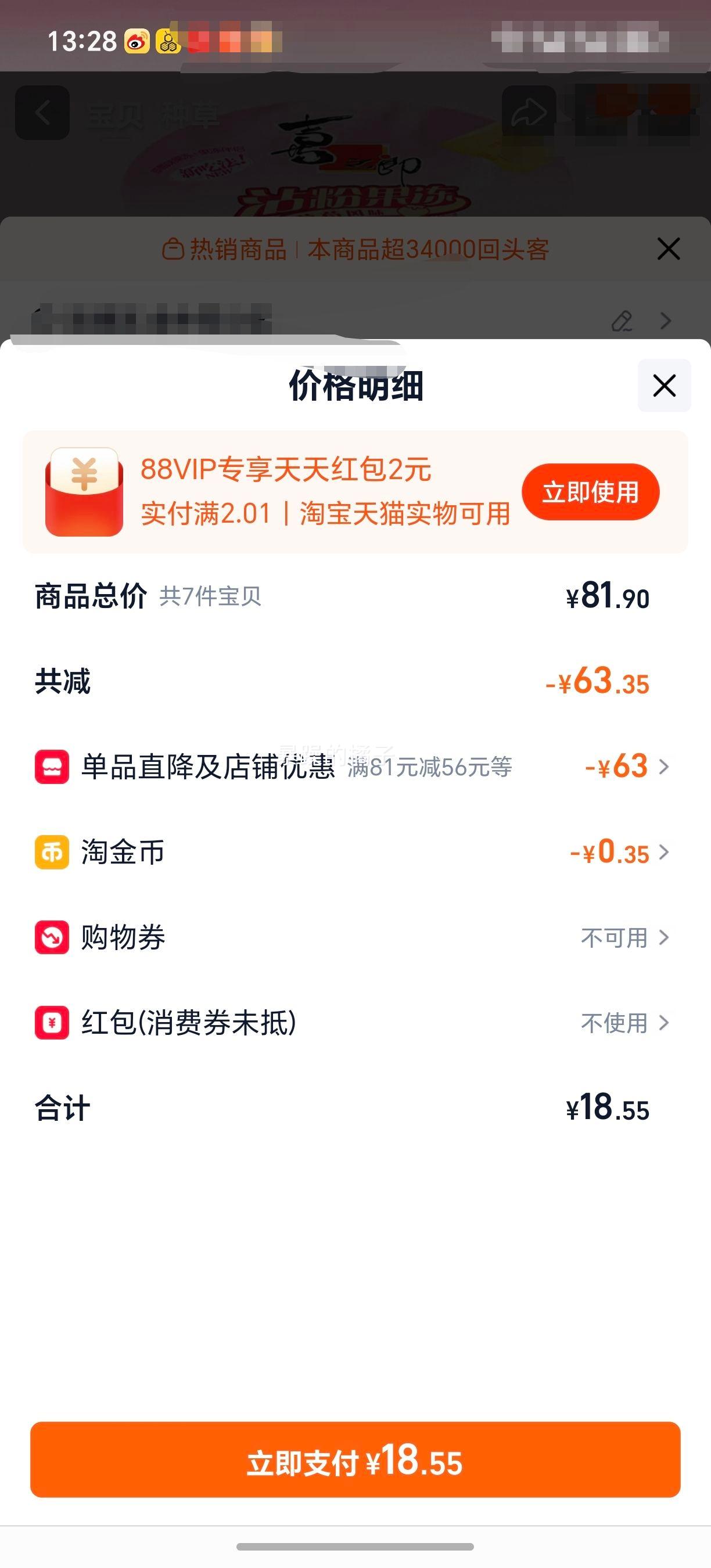Expand 购物券 options marked 不可用
Image resolution: width=711 pixels, height=1568 pixels.
pos(665,937)
